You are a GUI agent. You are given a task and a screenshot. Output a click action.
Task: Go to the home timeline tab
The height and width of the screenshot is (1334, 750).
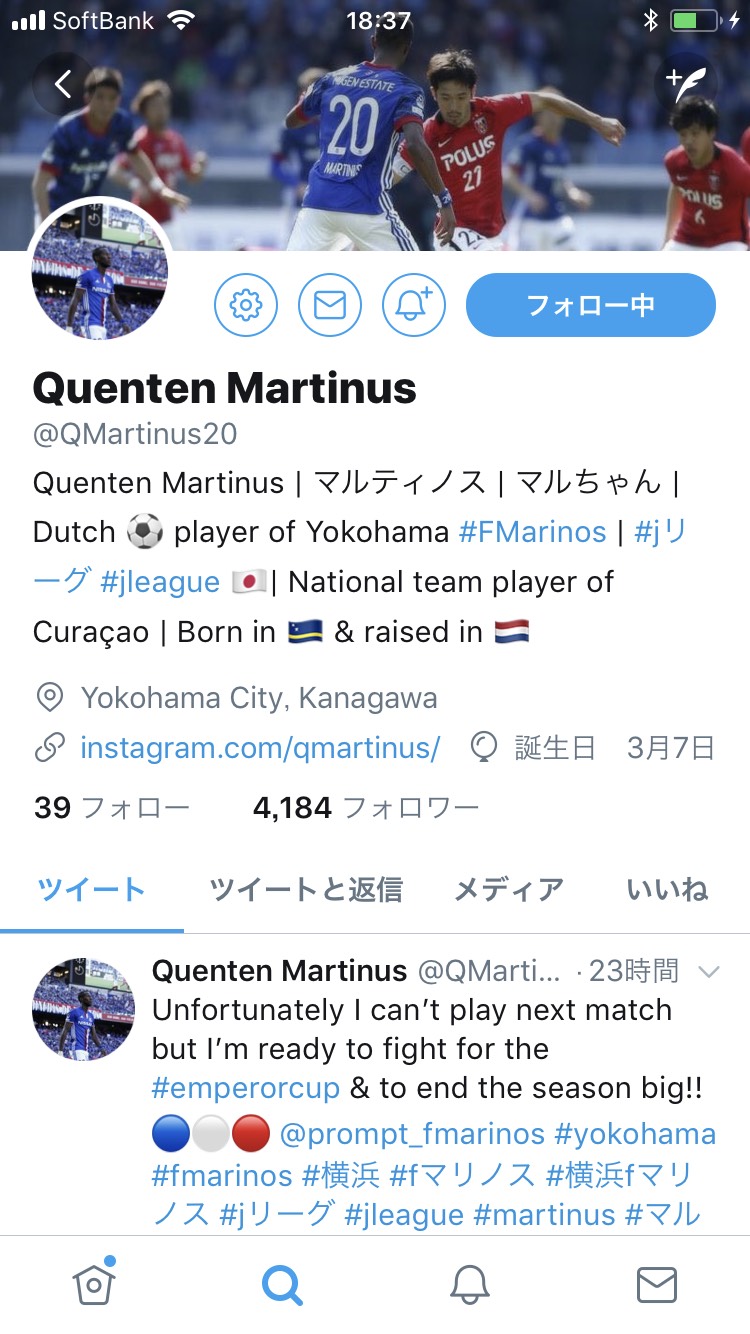tap(94, 1284)
